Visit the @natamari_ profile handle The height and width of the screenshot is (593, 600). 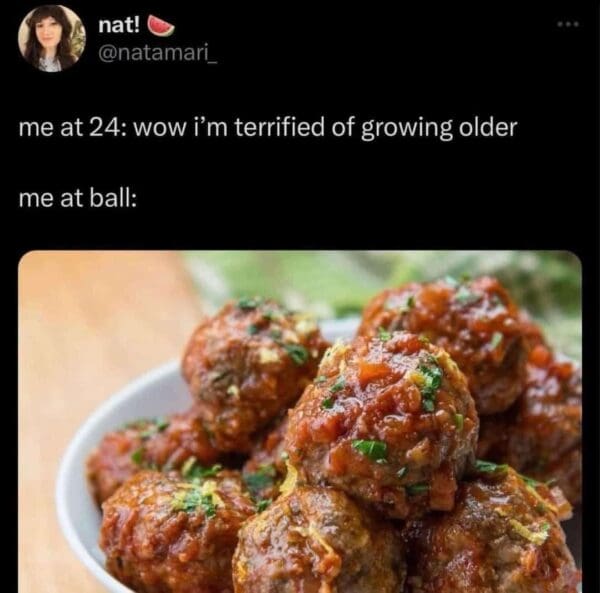159,51
